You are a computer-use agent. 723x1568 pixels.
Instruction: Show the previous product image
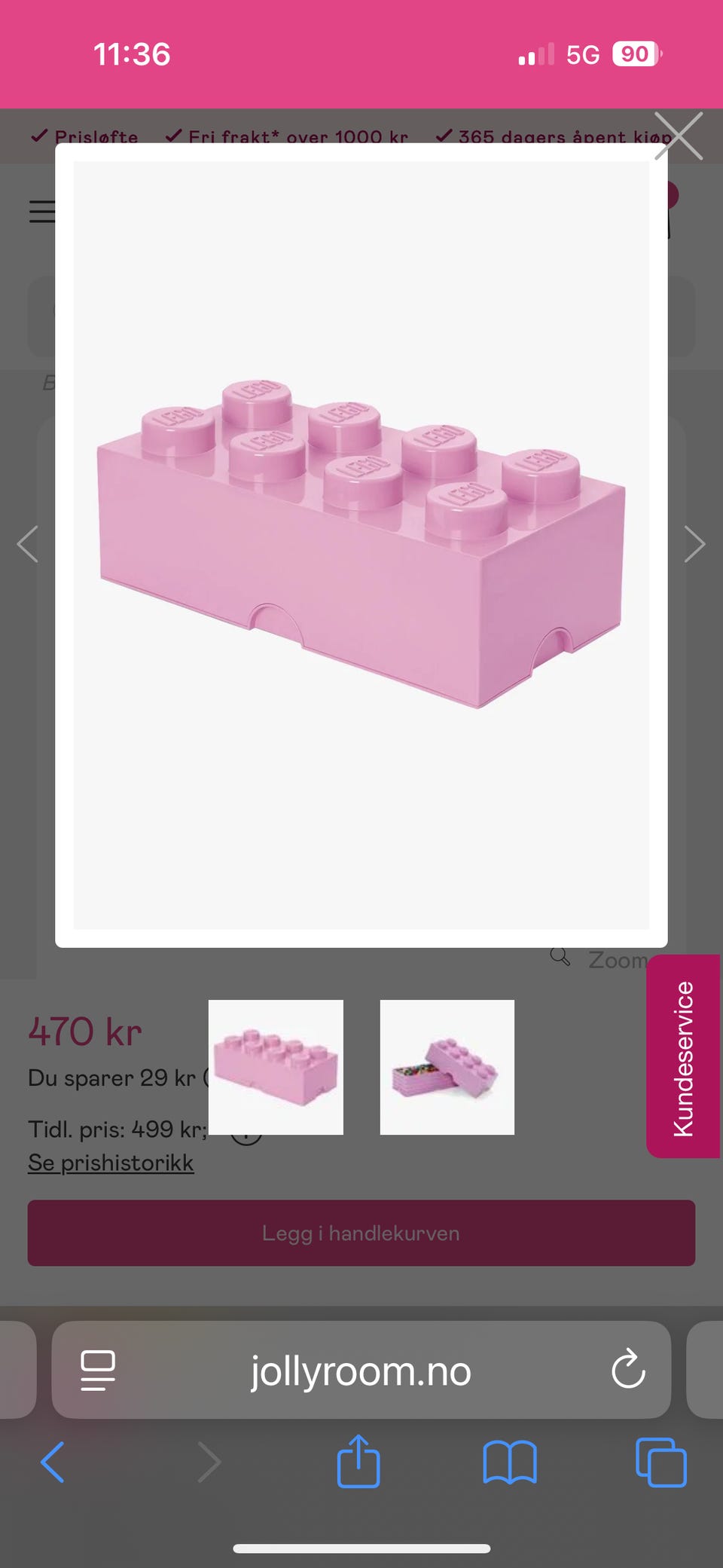28,543
